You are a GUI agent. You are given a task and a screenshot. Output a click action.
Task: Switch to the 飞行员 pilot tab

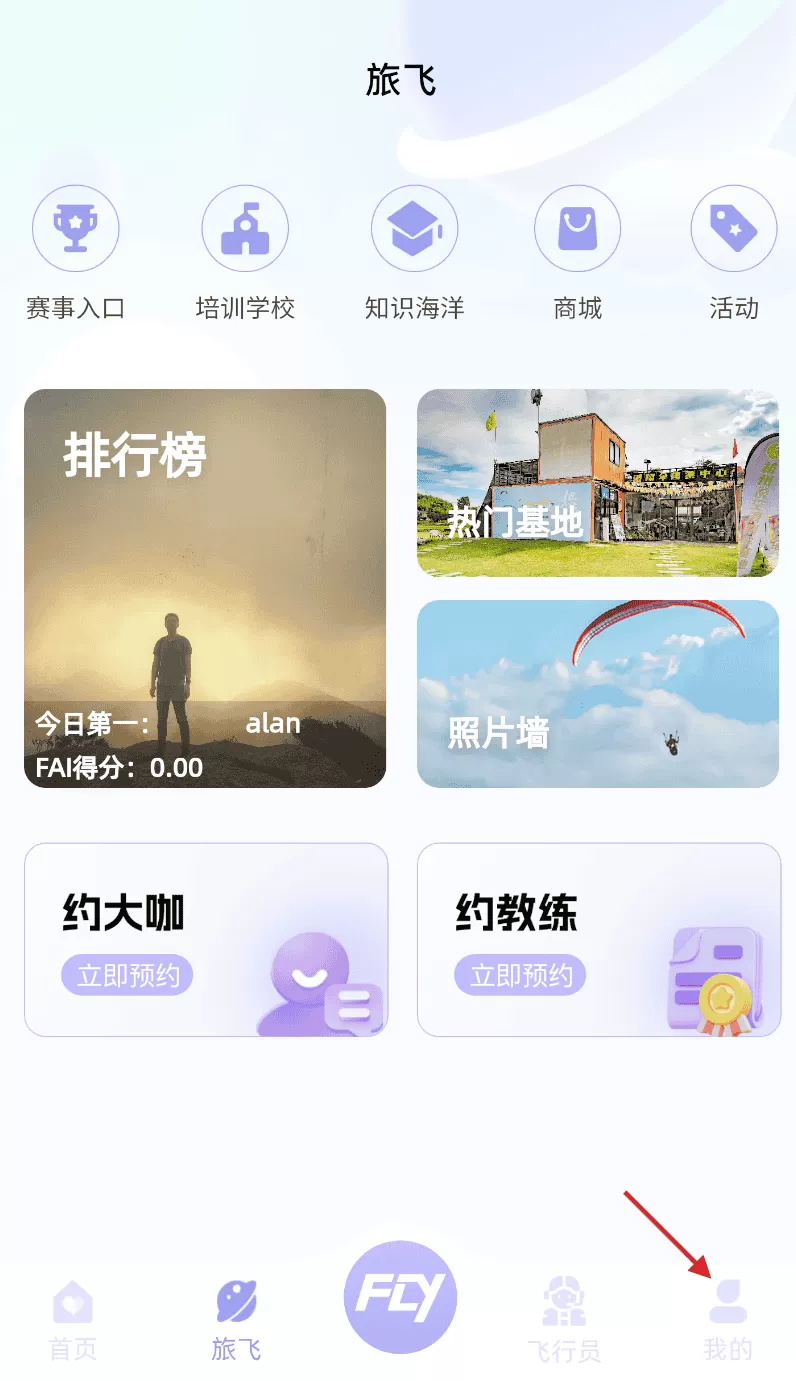click(x=564, y=1320)
